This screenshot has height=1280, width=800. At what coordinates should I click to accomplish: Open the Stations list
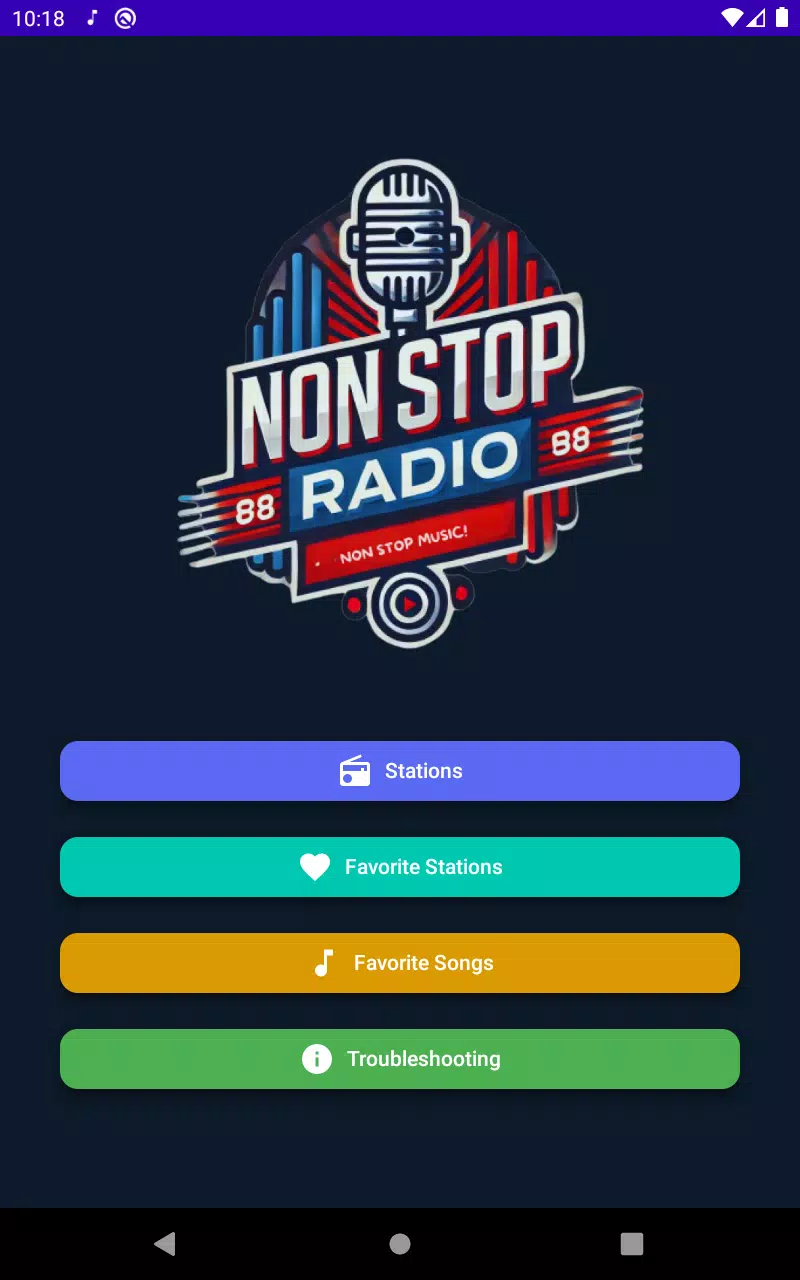400,771
